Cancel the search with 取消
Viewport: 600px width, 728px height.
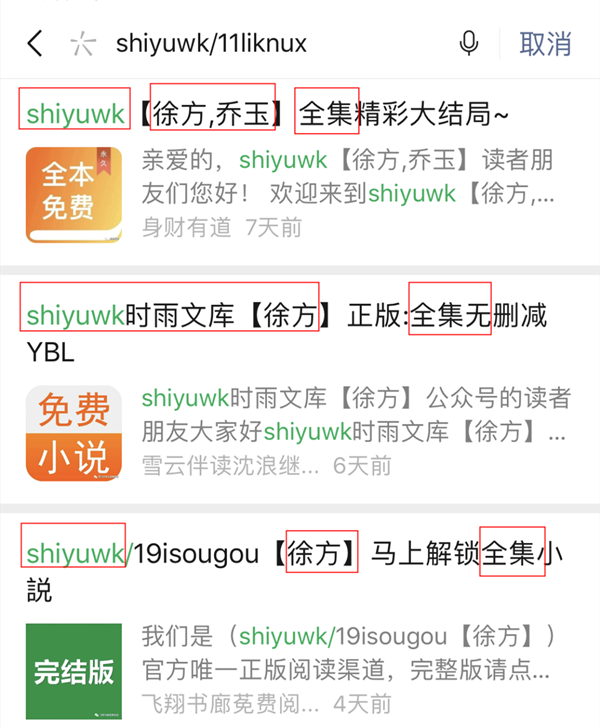point(545,43)
